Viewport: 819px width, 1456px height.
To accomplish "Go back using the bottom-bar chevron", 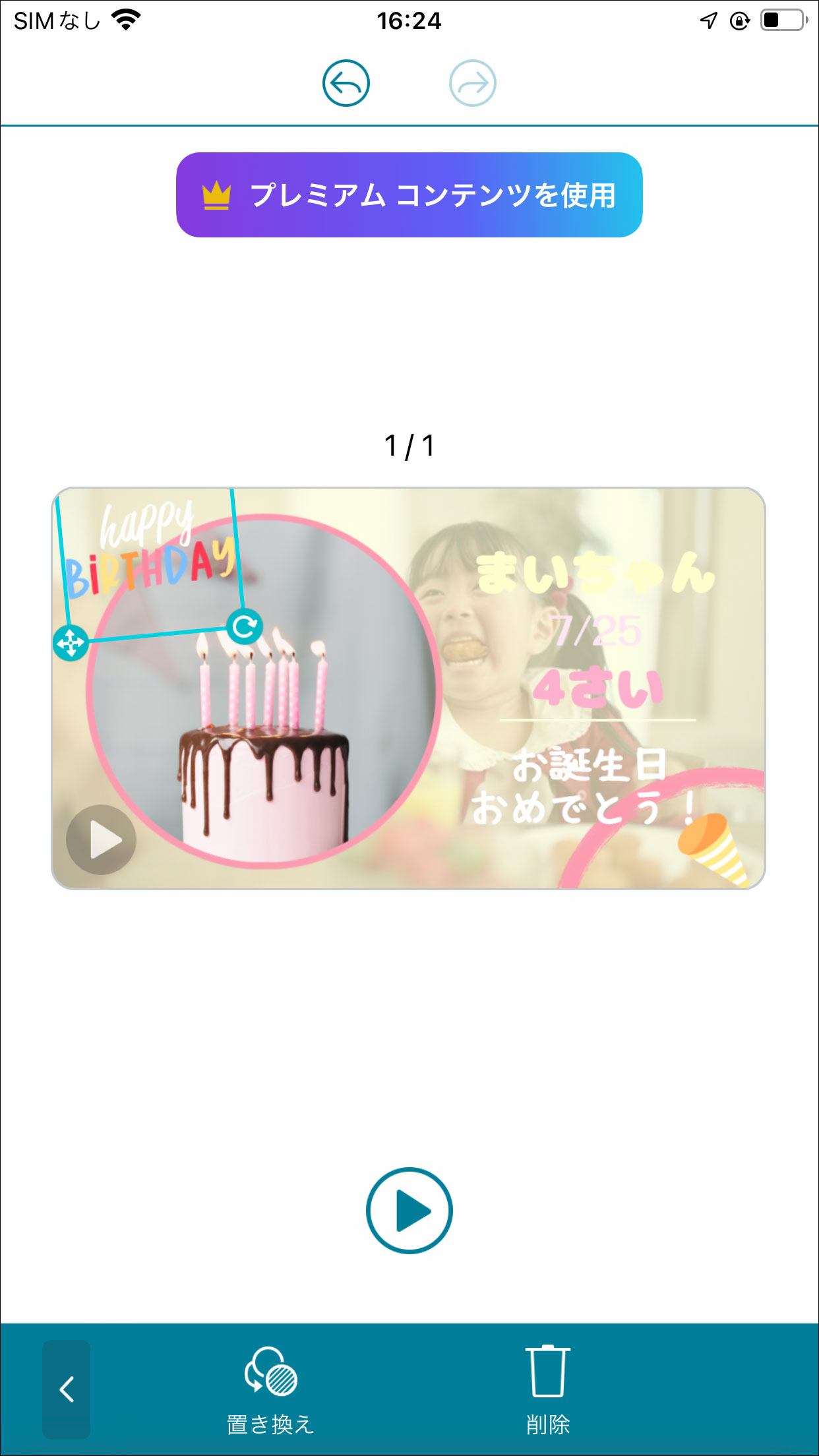I will coord(67,1389).
